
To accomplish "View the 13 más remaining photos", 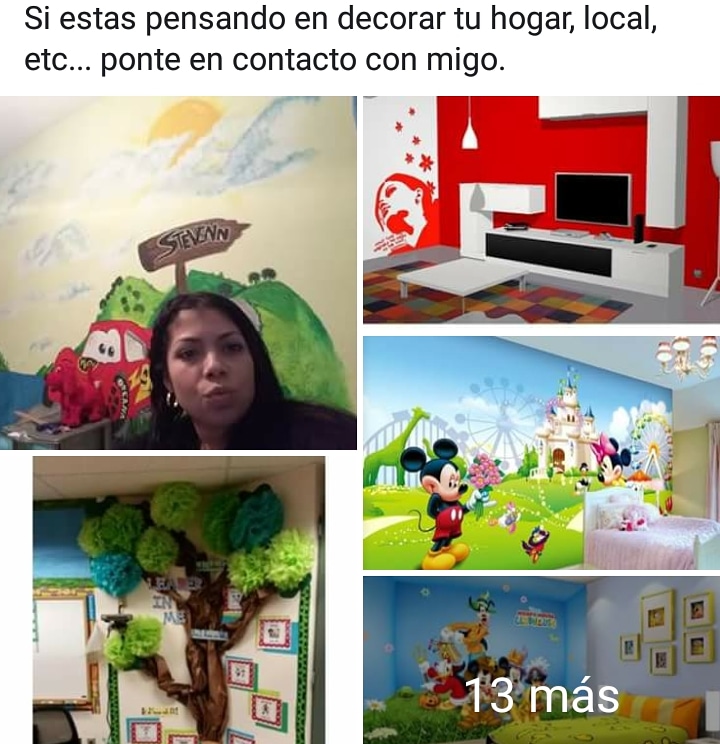I will pos(541,660).
